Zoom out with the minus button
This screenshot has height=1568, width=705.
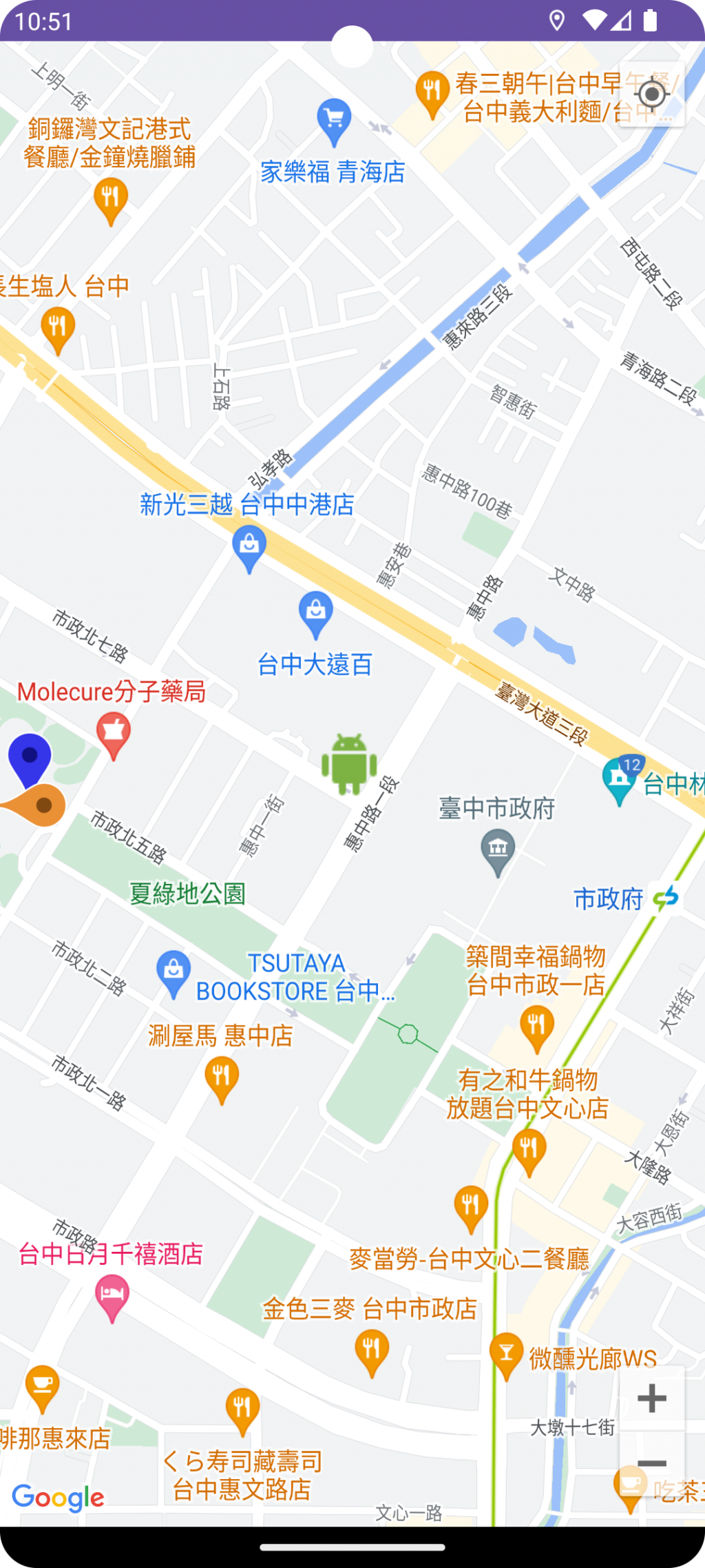(651, 1462)
